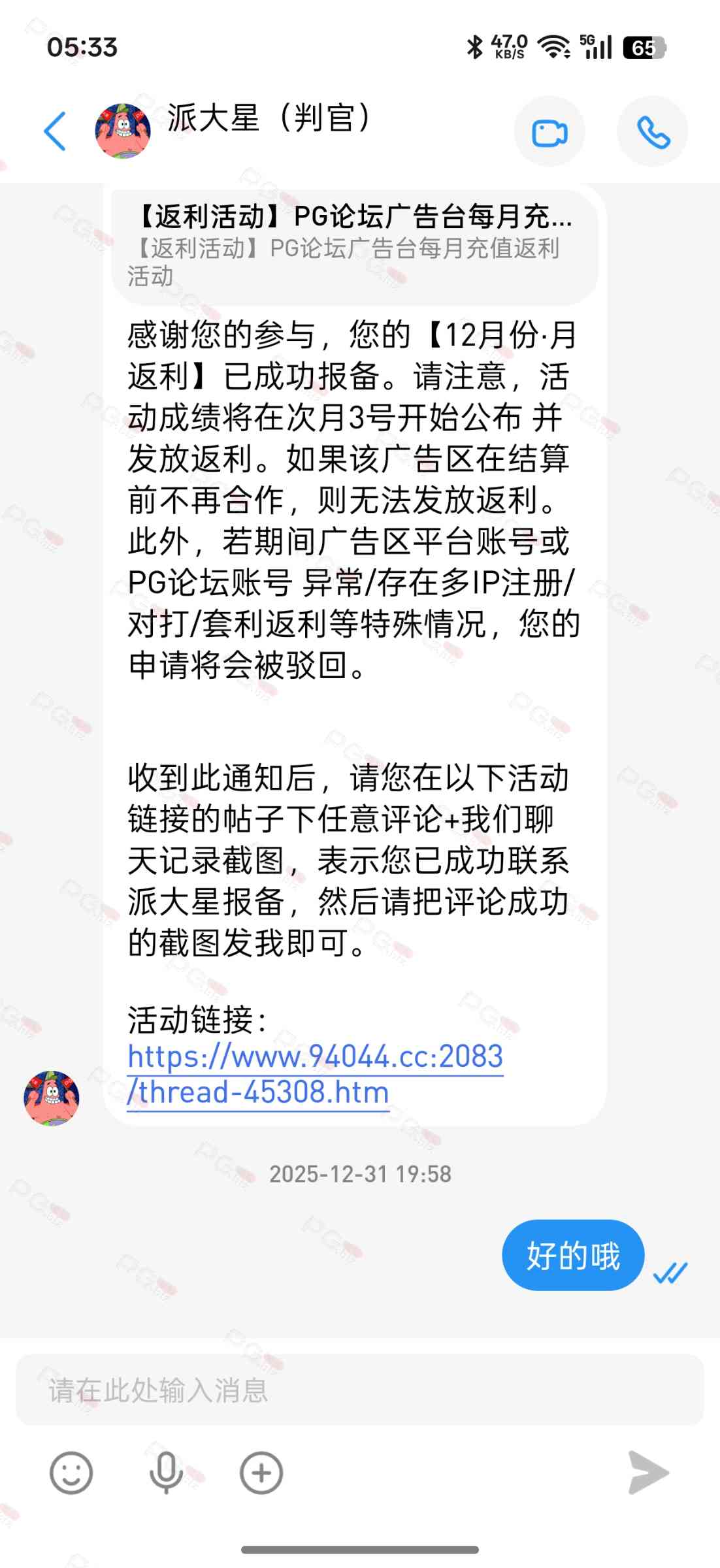720x1568 pixels.
Task: Open the plus attachment menu
Action: tap(261, 1473)
